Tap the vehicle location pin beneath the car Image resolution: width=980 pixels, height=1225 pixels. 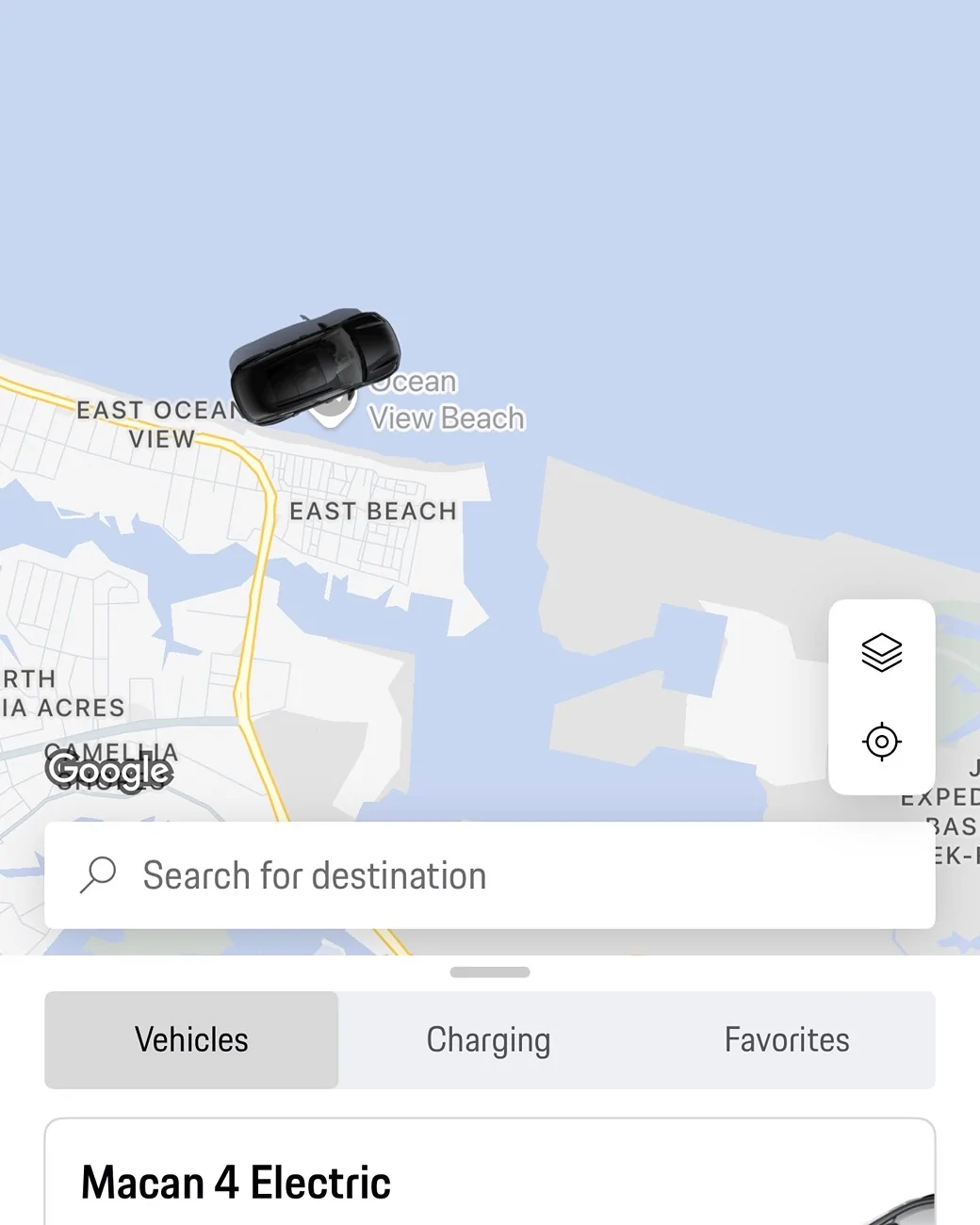pos(332,410)
